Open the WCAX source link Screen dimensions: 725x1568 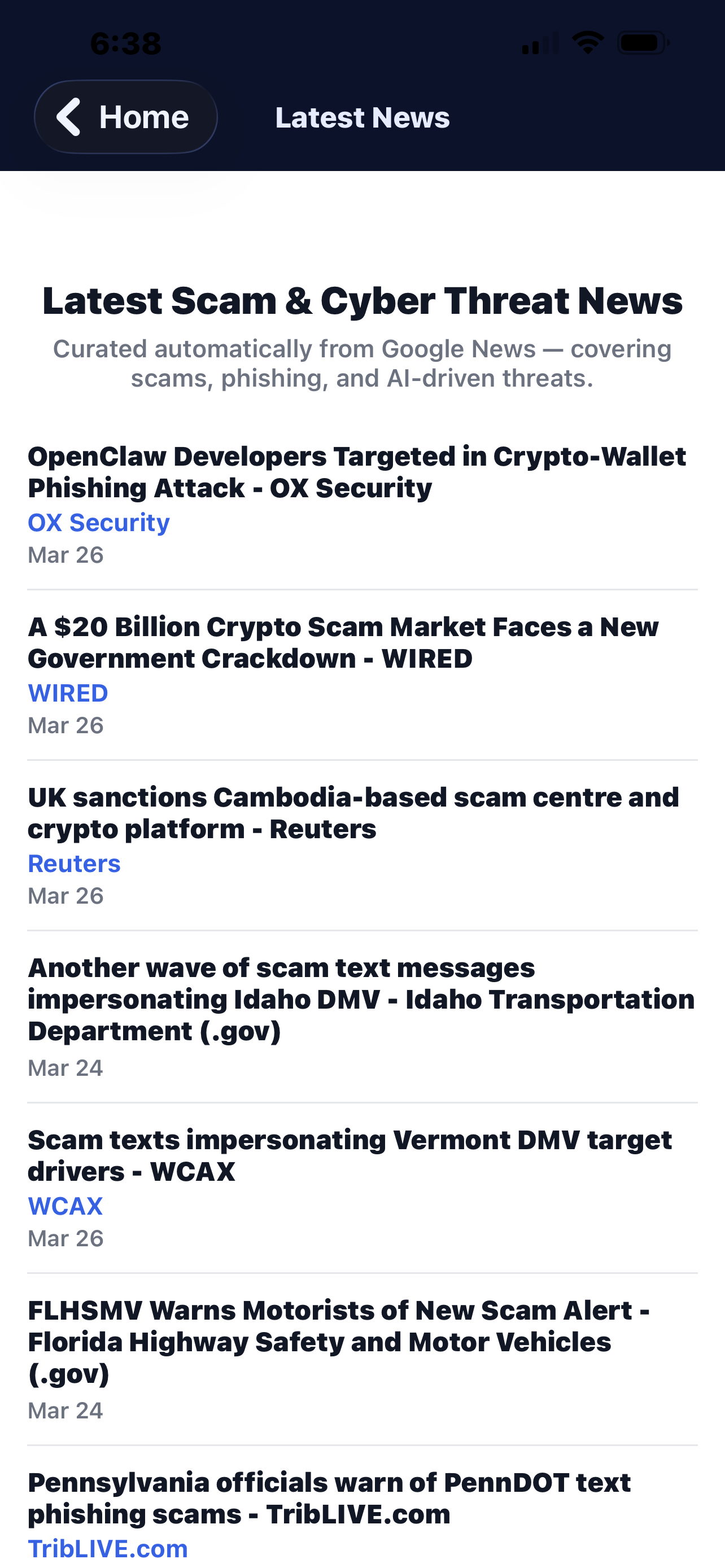65,1206
